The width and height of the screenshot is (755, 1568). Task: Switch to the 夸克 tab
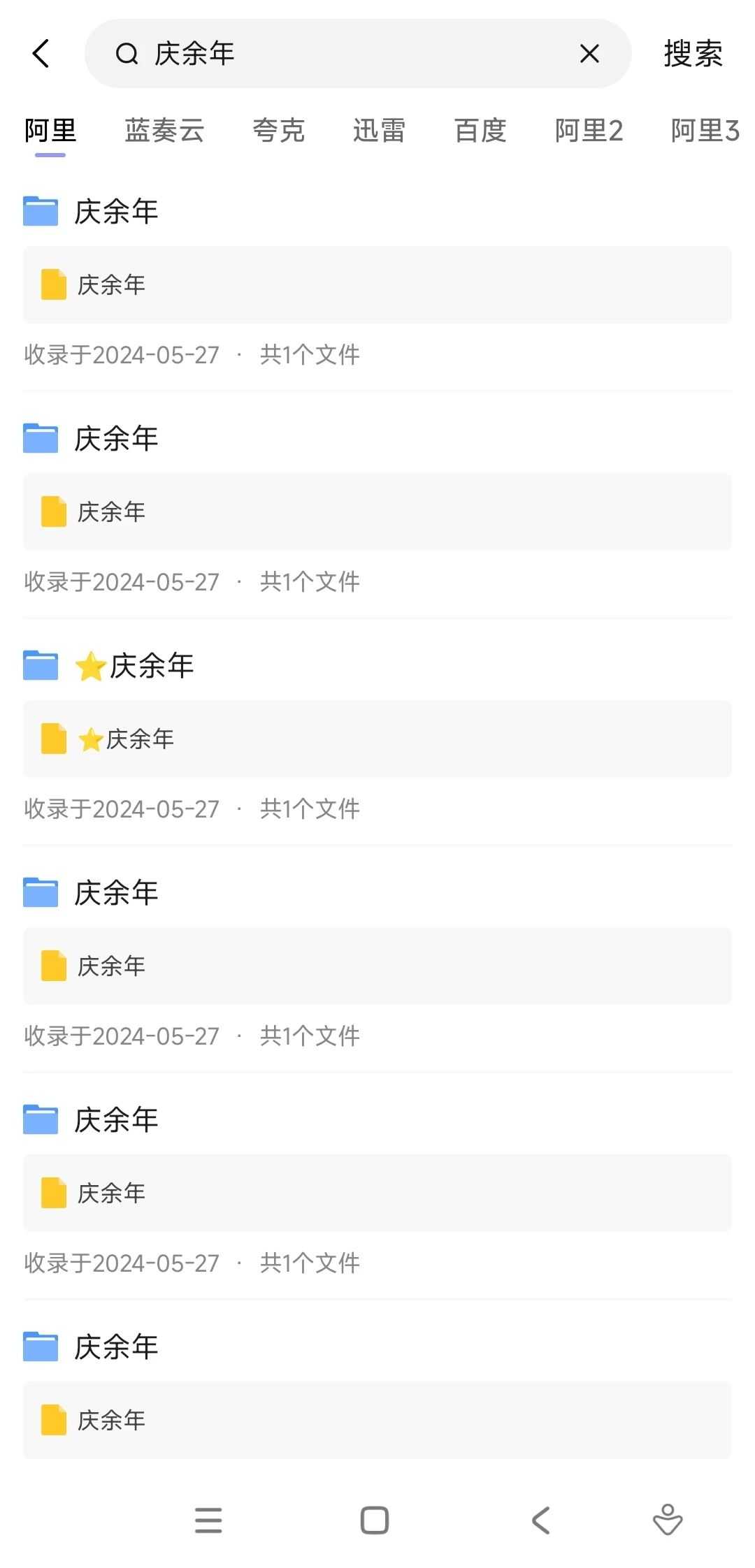(x=279, y=131)
